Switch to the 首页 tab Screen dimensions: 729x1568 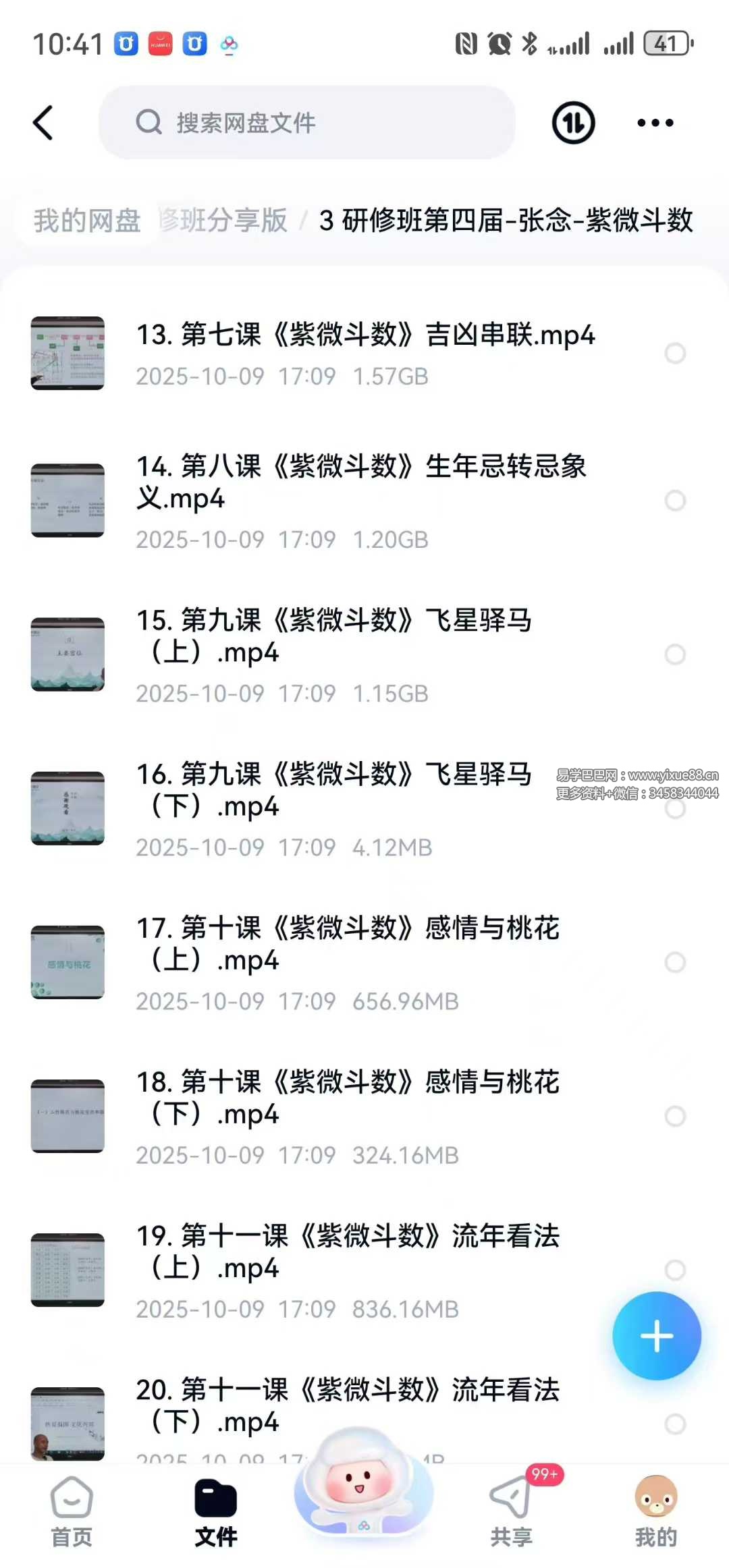pos(72,1511)
